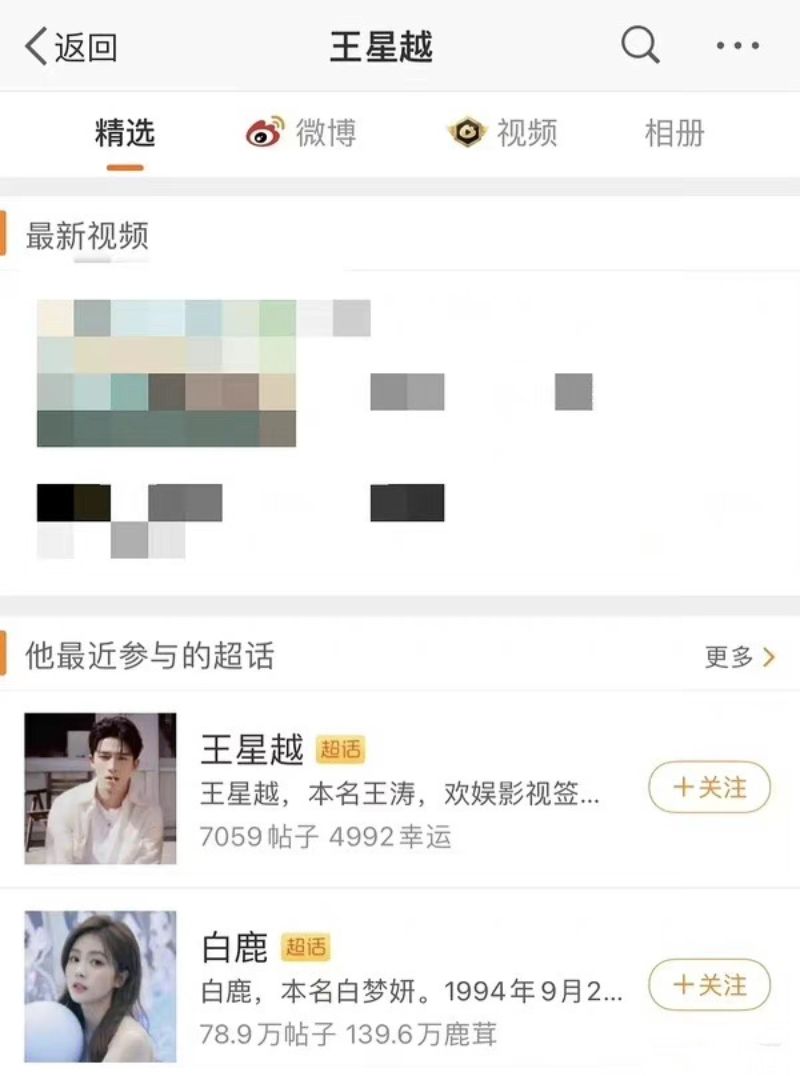Switch to the 微博 tab
Viewport: 800px width, 1076px height.
click(301, 133)
